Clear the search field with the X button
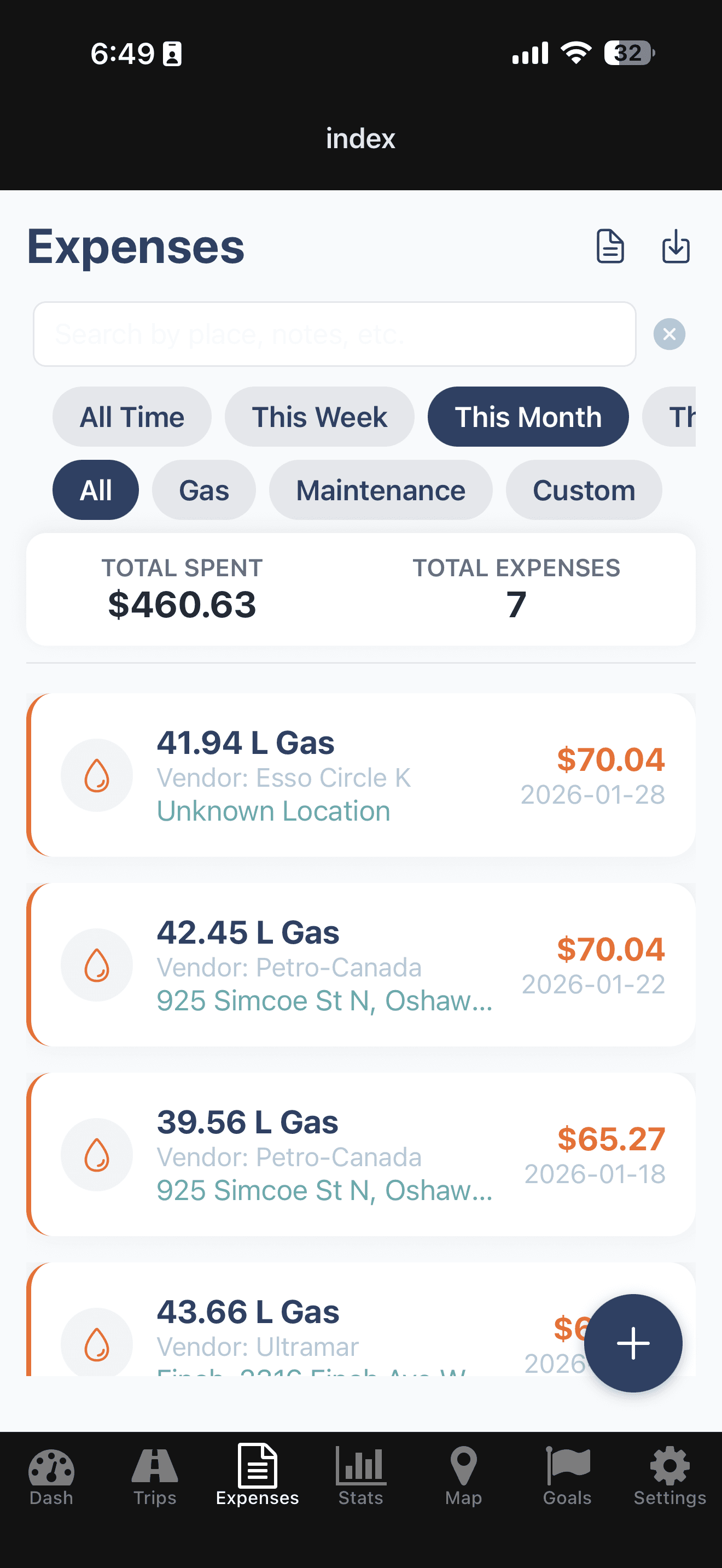Viewport: 722px width, 1568px height. pos(668,334)
